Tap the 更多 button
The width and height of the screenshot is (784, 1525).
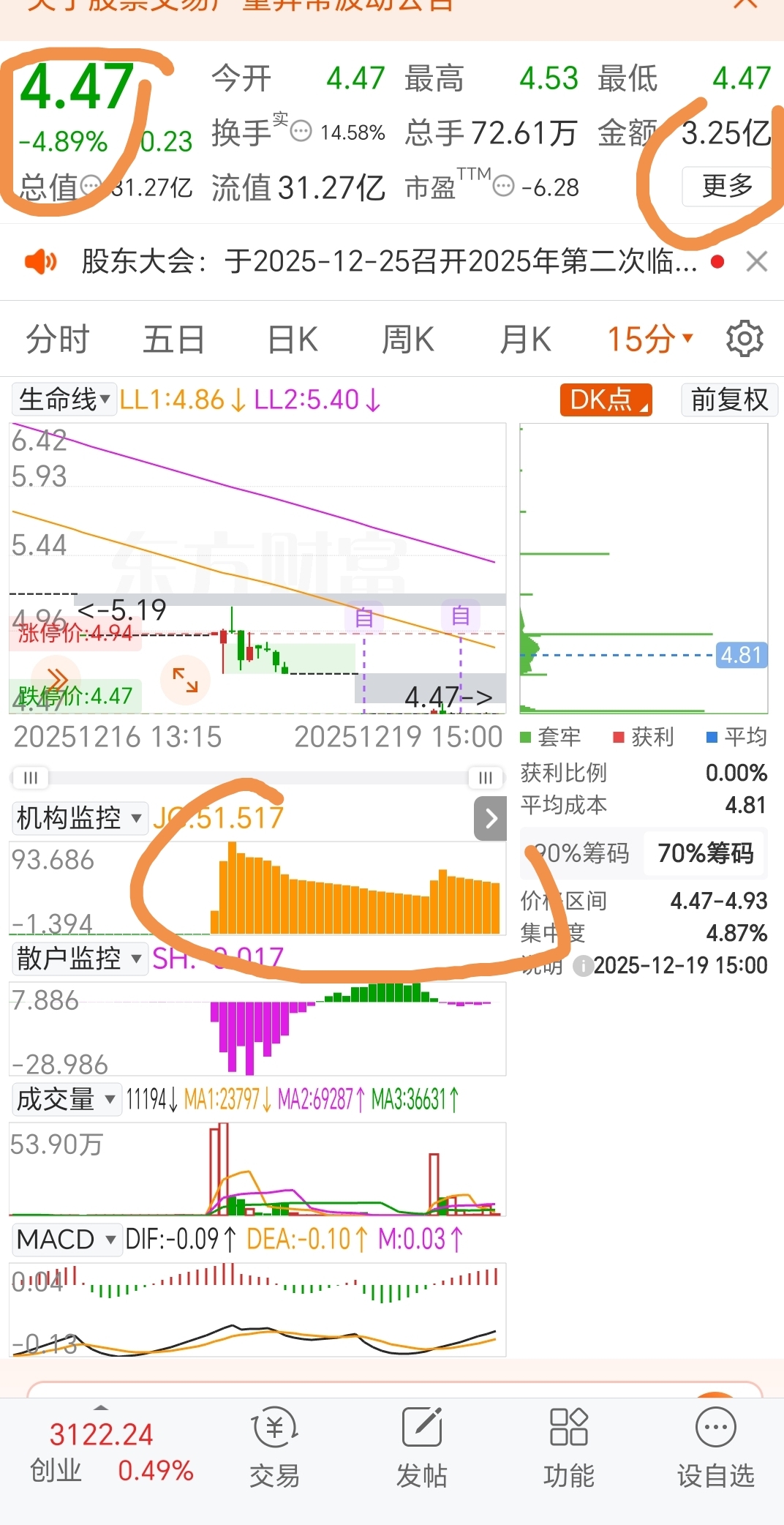click(727, 187)
